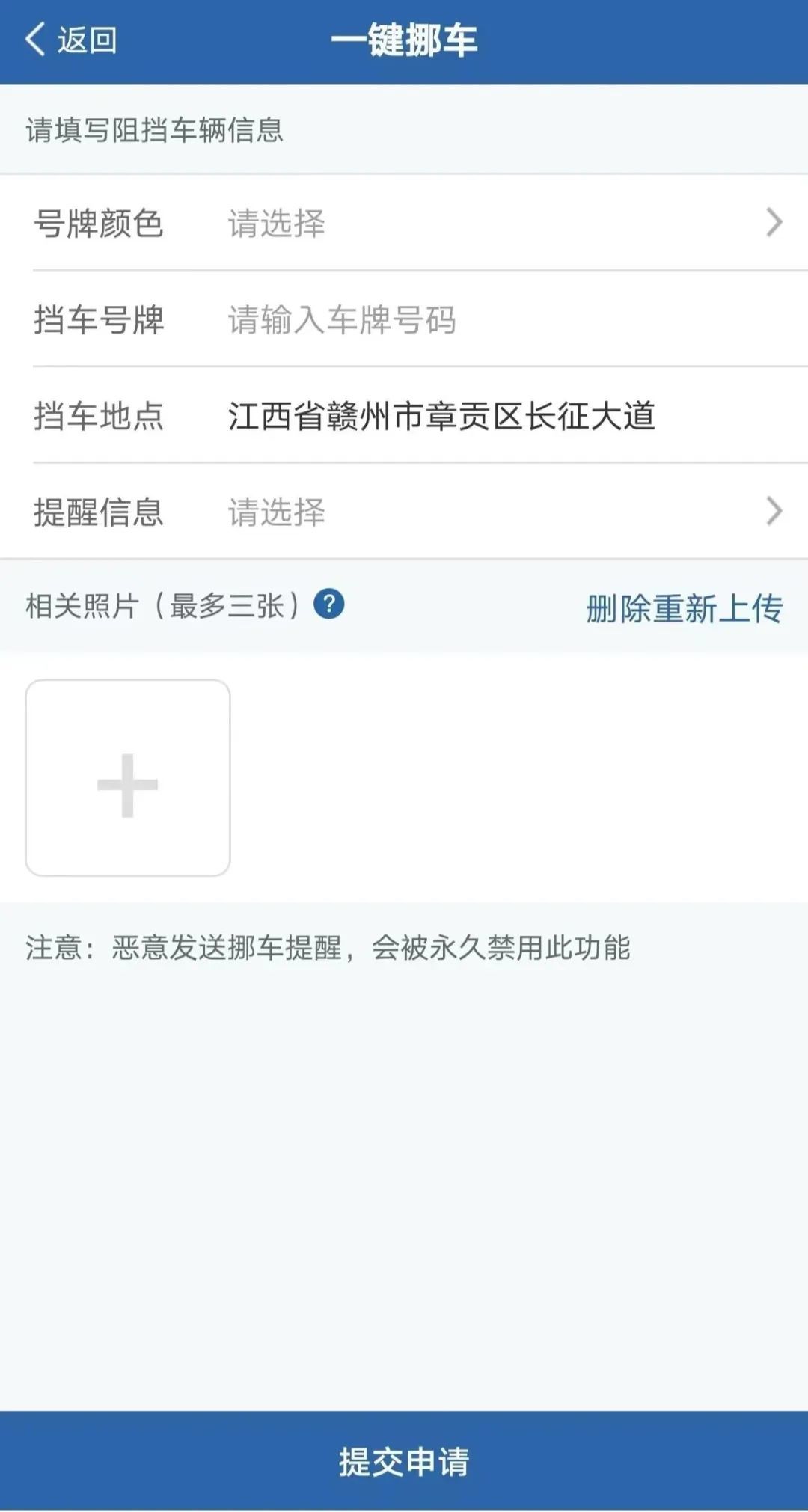Go back with the 返回 button
808x1512 pixels.
tap(71, 40)
